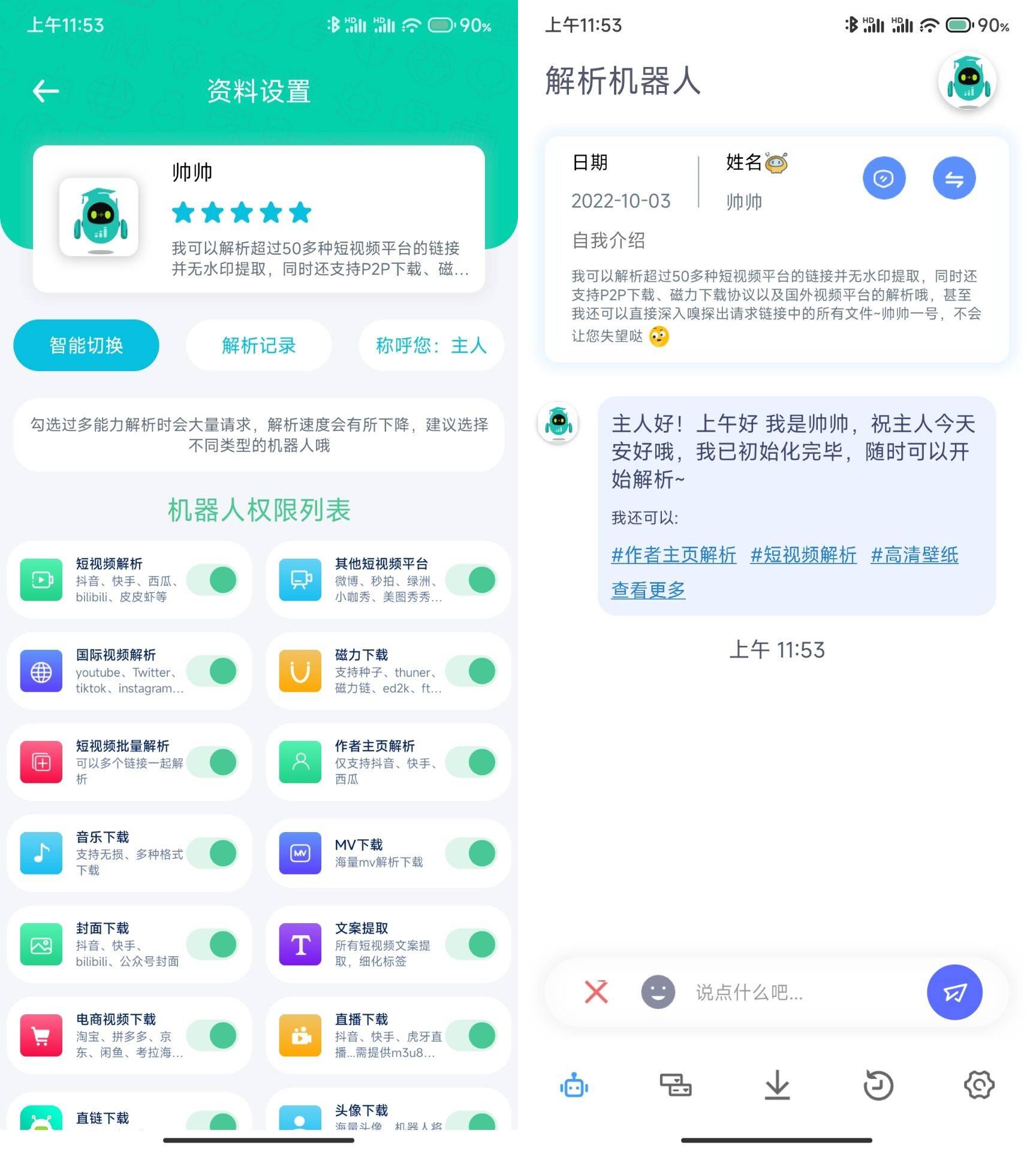Toggle 短视频解析 permission
Screen dimensions: 1036x1151
pos(215,580)
